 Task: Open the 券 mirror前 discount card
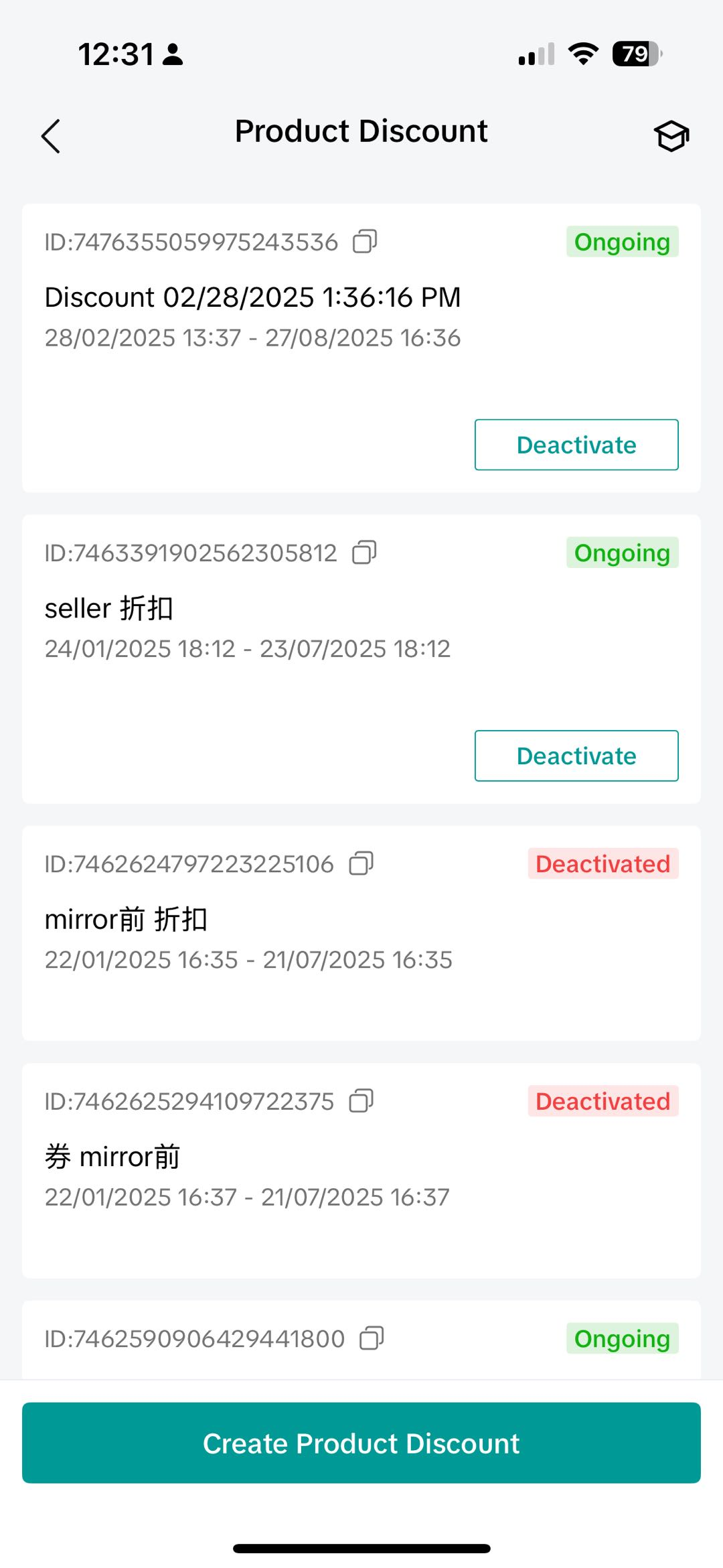(361, 1175)
